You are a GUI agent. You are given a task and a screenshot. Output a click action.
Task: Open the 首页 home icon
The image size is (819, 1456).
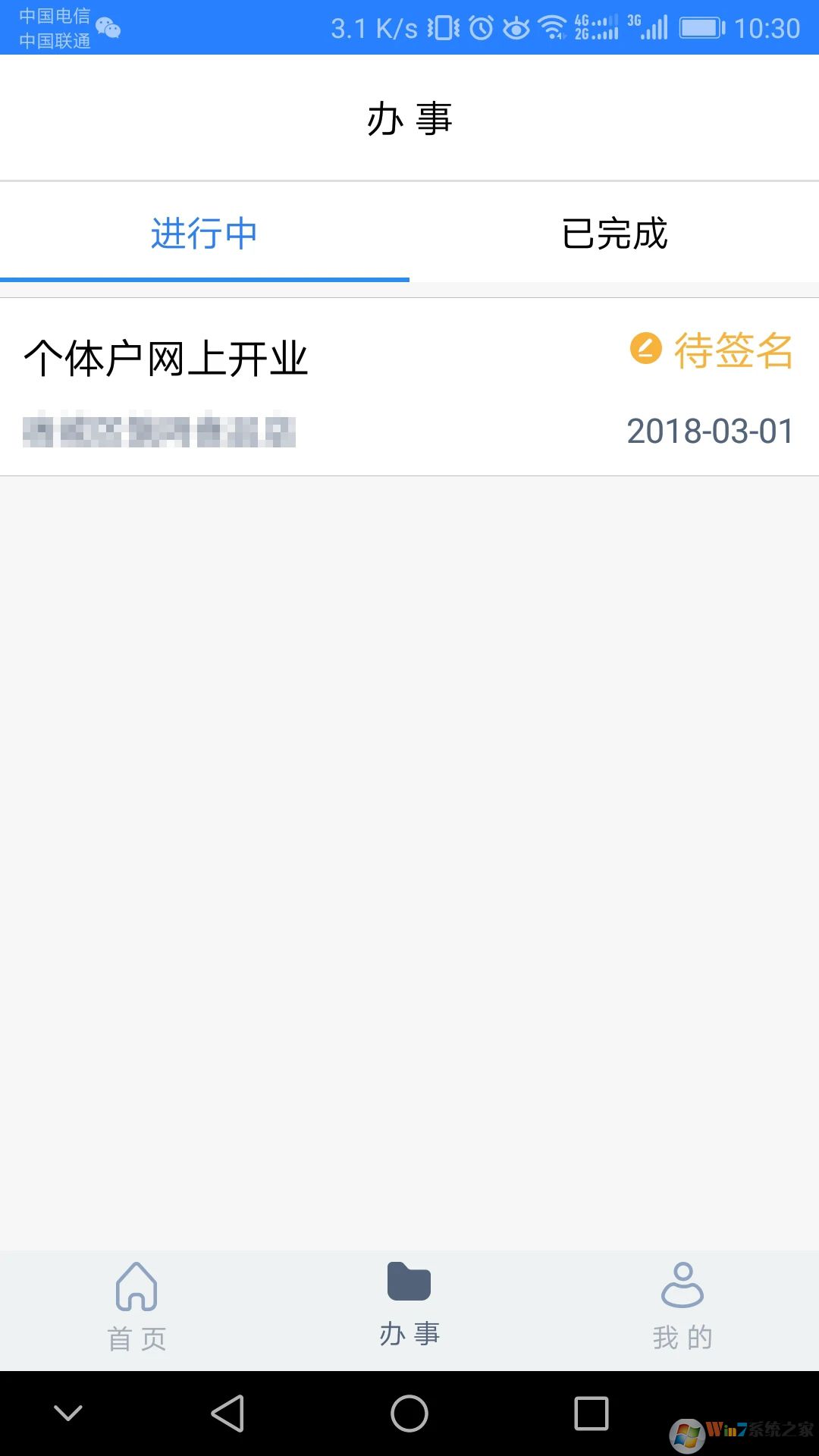tap(136, 1289)
